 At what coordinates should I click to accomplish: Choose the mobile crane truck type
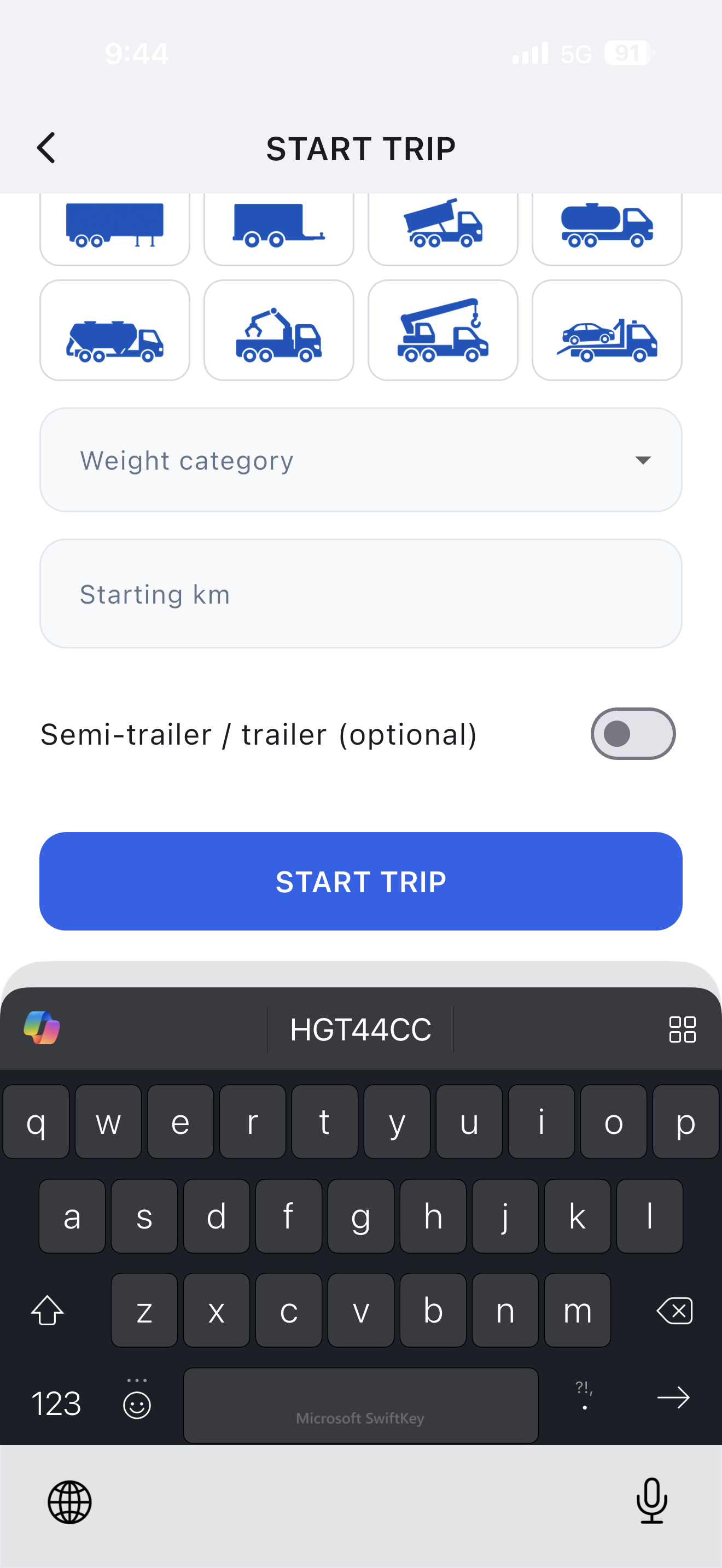[442, 331]
